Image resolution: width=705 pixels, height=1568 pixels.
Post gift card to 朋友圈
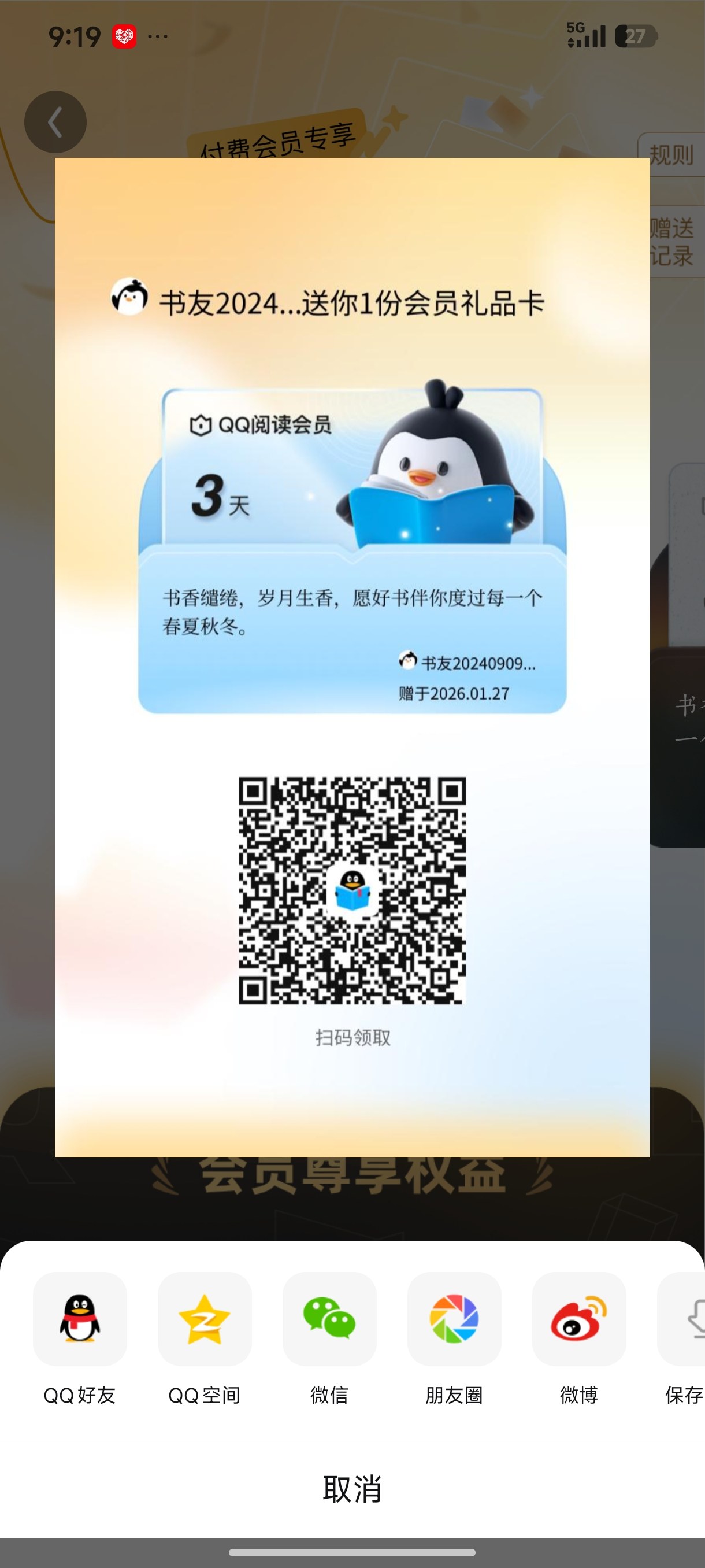tap(454, 1318)
